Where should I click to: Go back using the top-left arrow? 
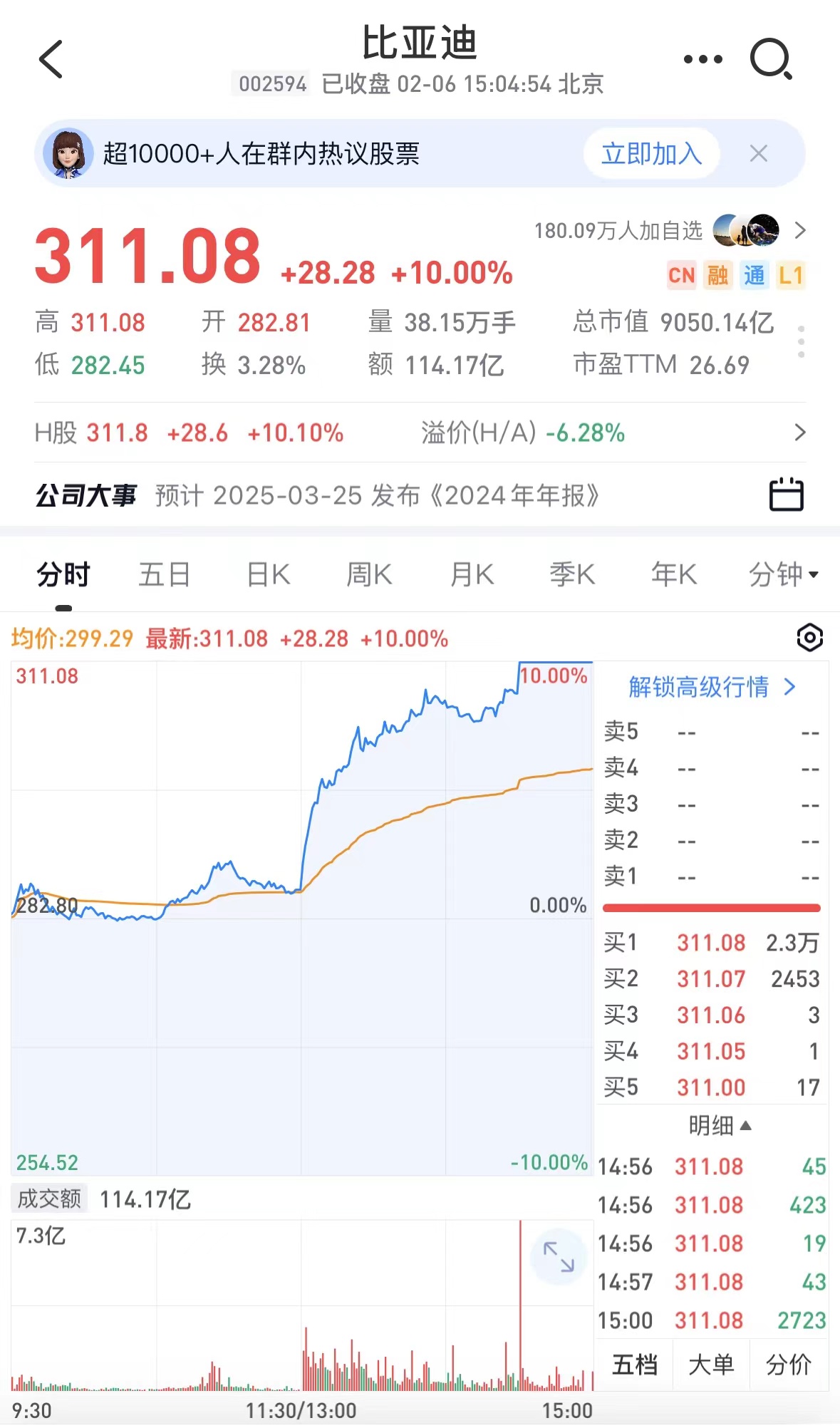(x=51, y=59)
